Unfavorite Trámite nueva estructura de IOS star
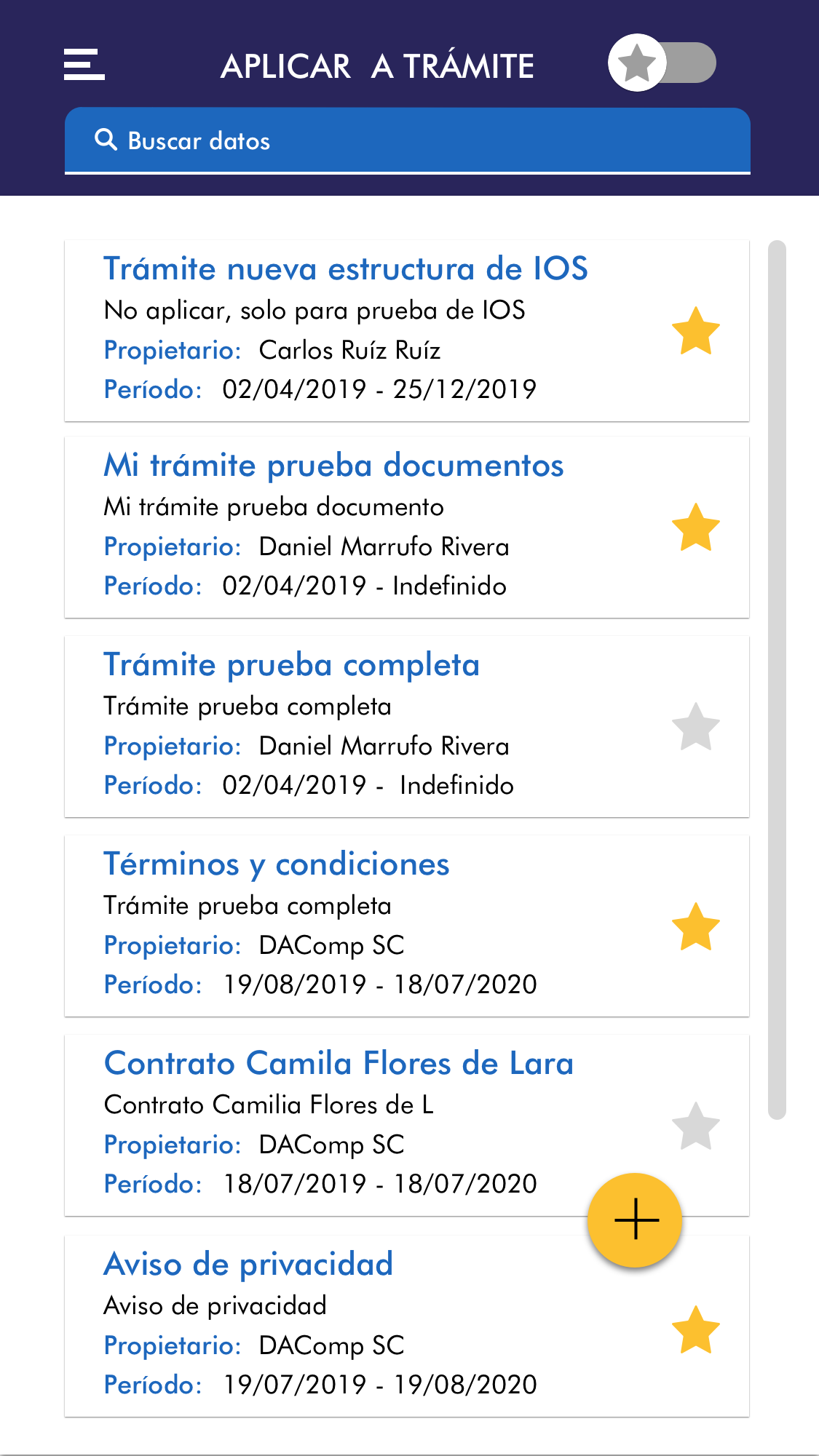 [x=695, y=331]
